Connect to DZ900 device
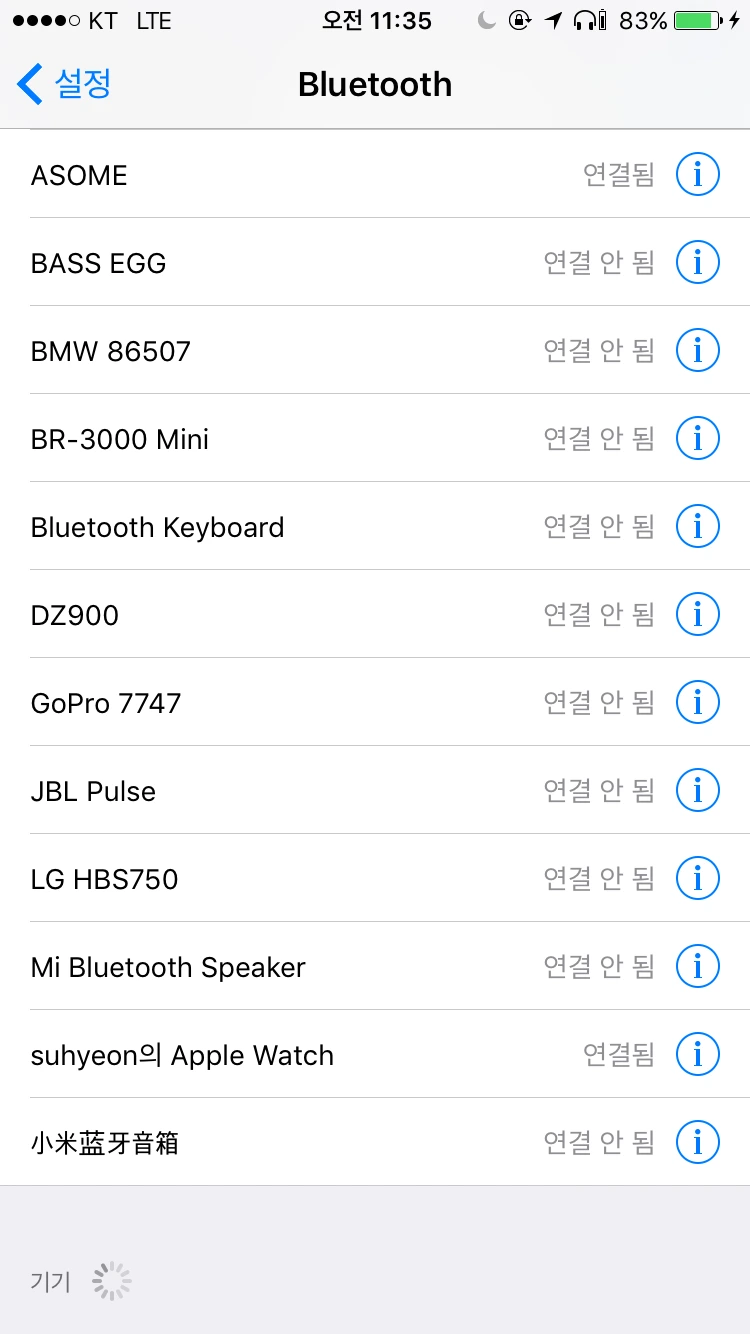 300,615
